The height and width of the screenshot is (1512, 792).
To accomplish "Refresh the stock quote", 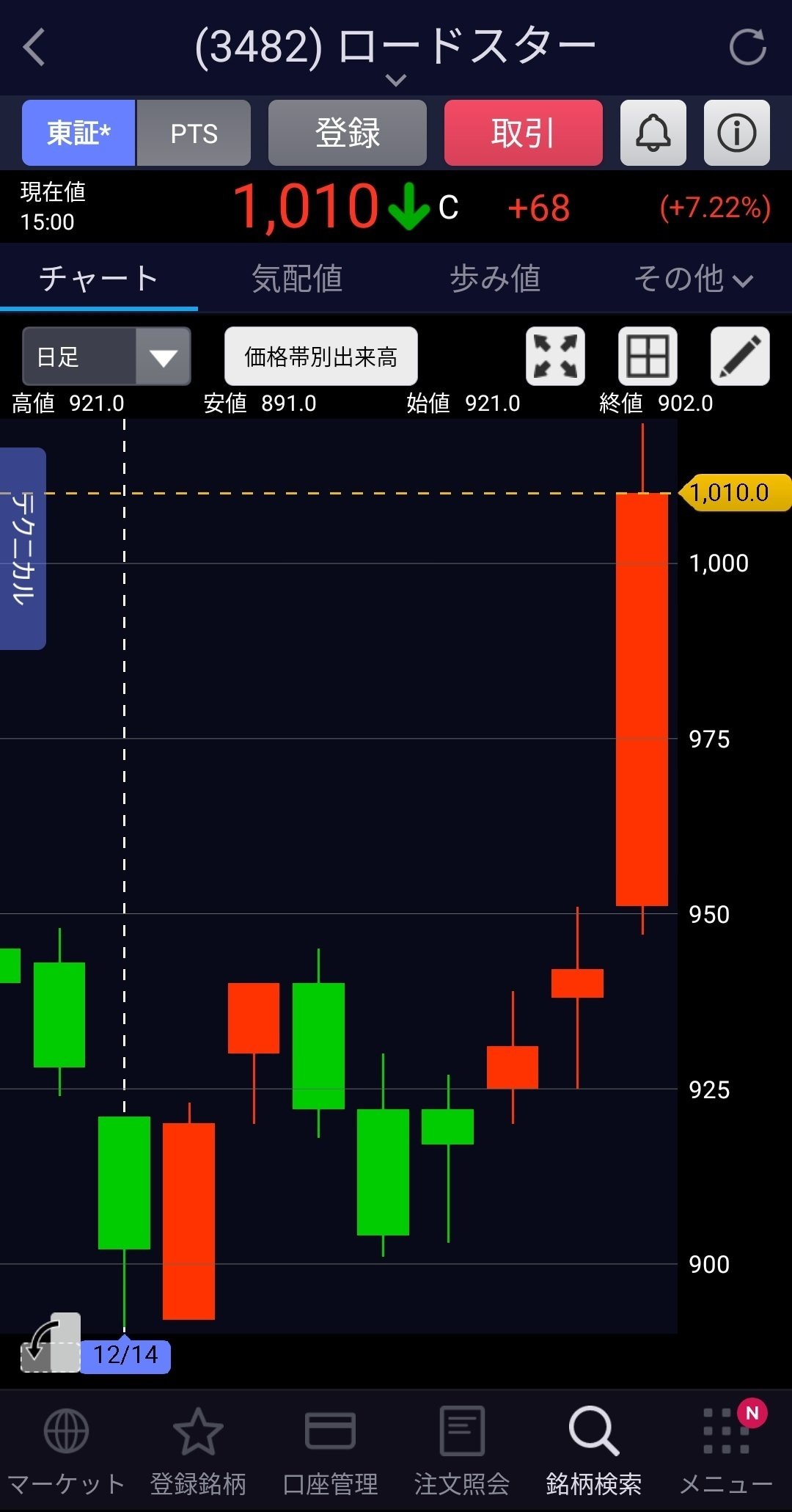I will (747, 48).
